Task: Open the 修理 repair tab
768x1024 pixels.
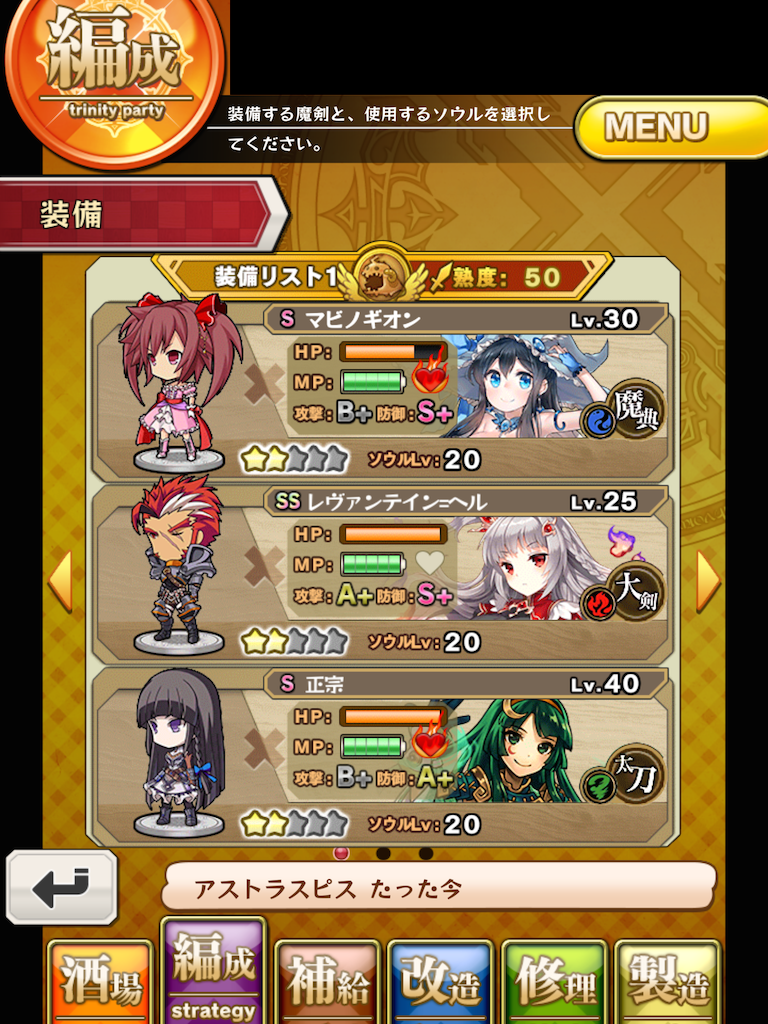Action: [x=554, y=982]
